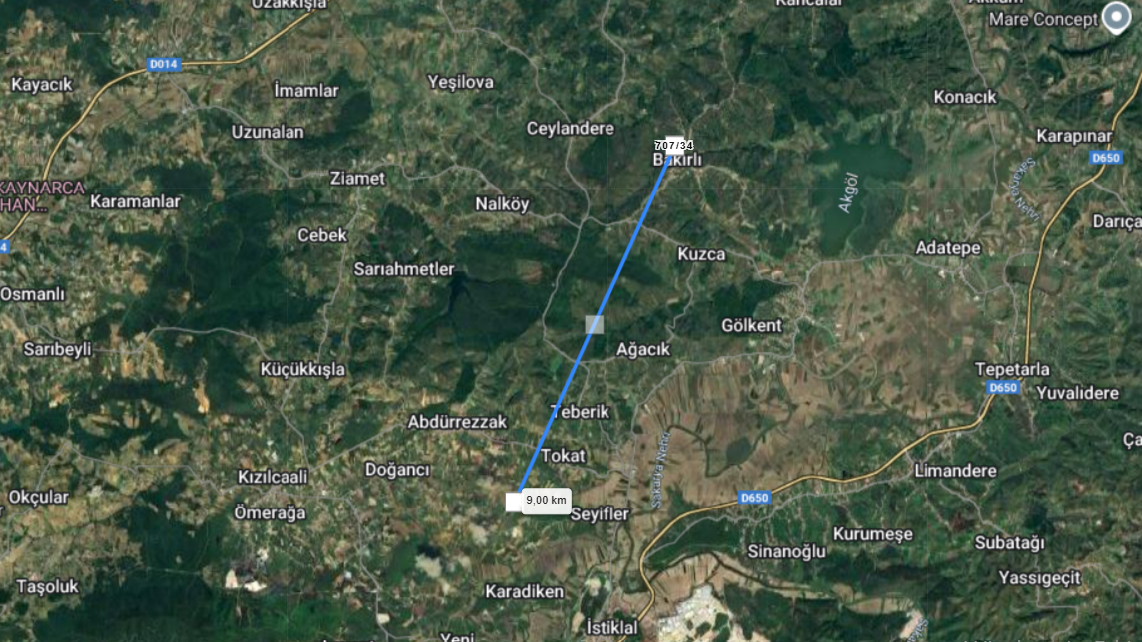Select the start point beside 9,00 km label
This screenshot has height=642, width=1142.
click(514, 501)
